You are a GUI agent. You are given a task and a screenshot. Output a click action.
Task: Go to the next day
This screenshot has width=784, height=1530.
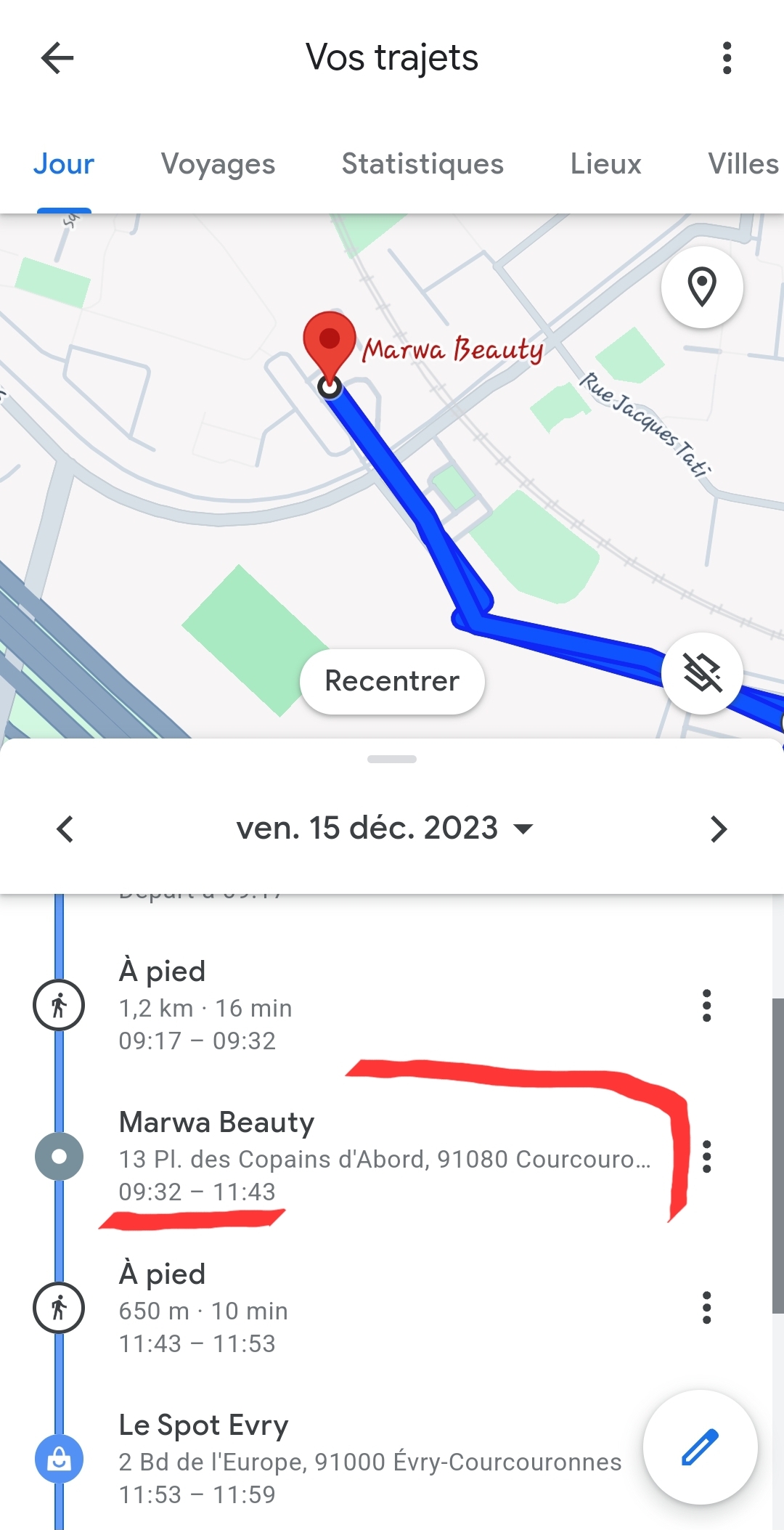(x=718, y=829)
